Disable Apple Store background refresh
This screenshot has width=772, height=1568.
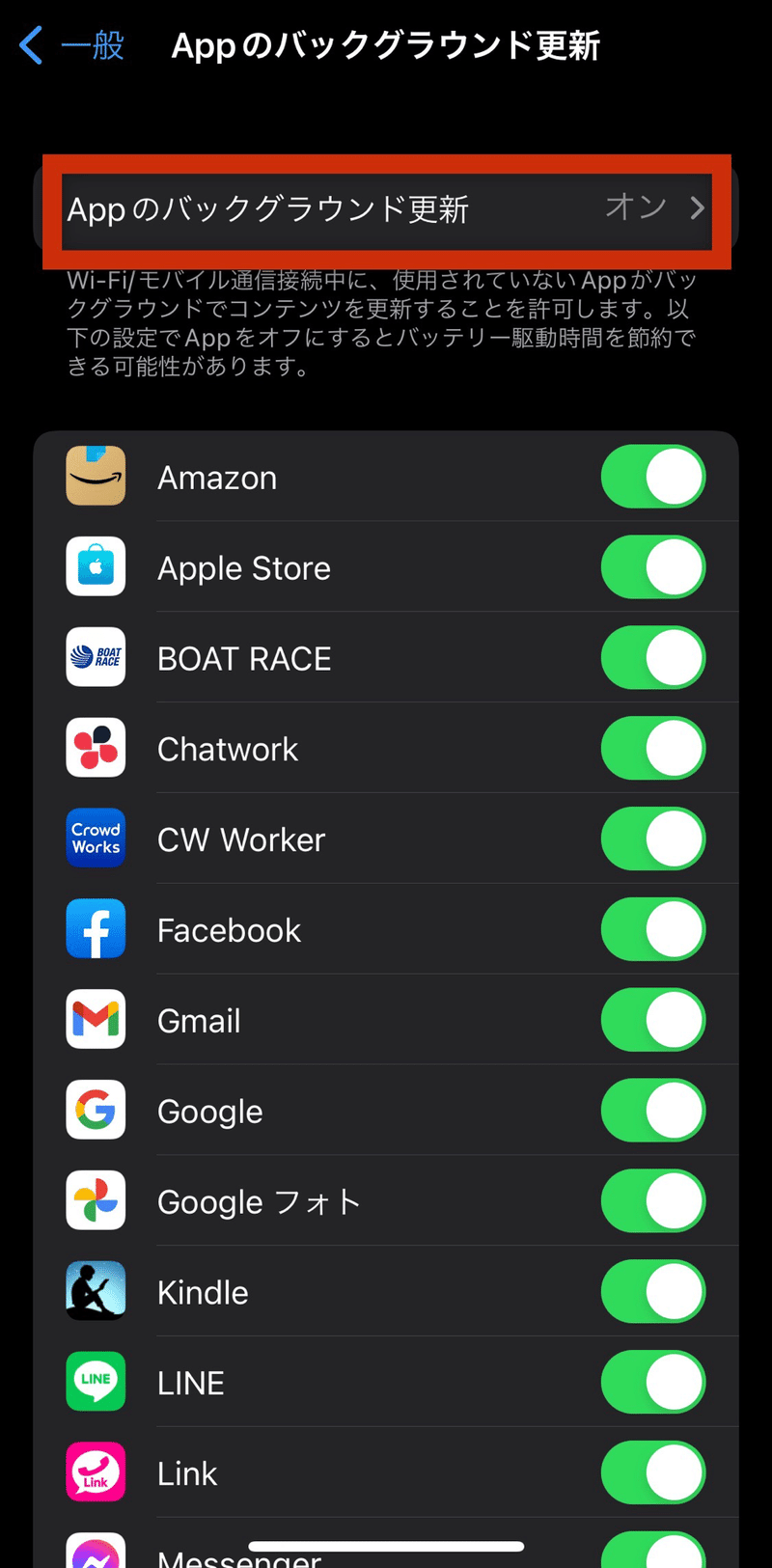(x=653, y=567)
